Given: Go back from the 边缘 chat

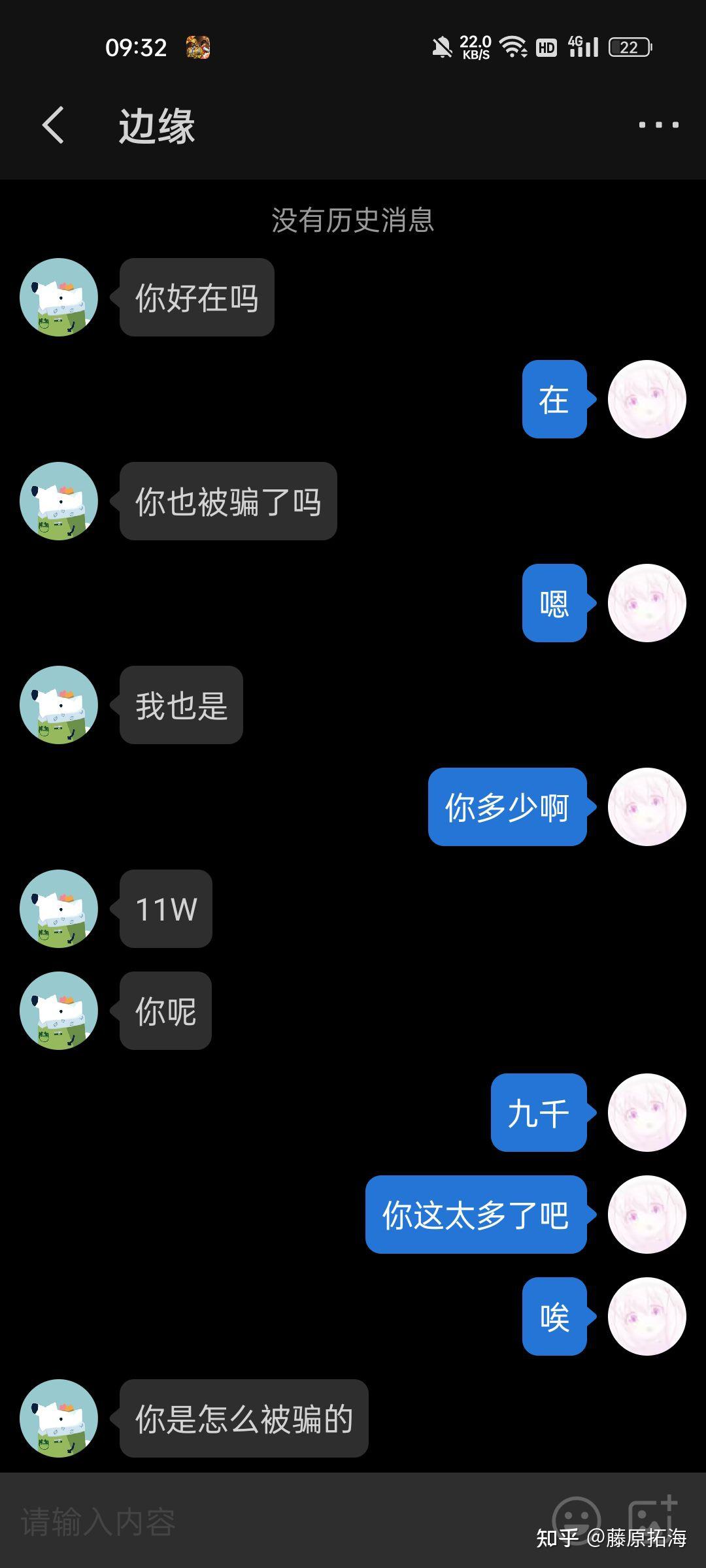Looking at the screenshot, I should coord(53,125).
